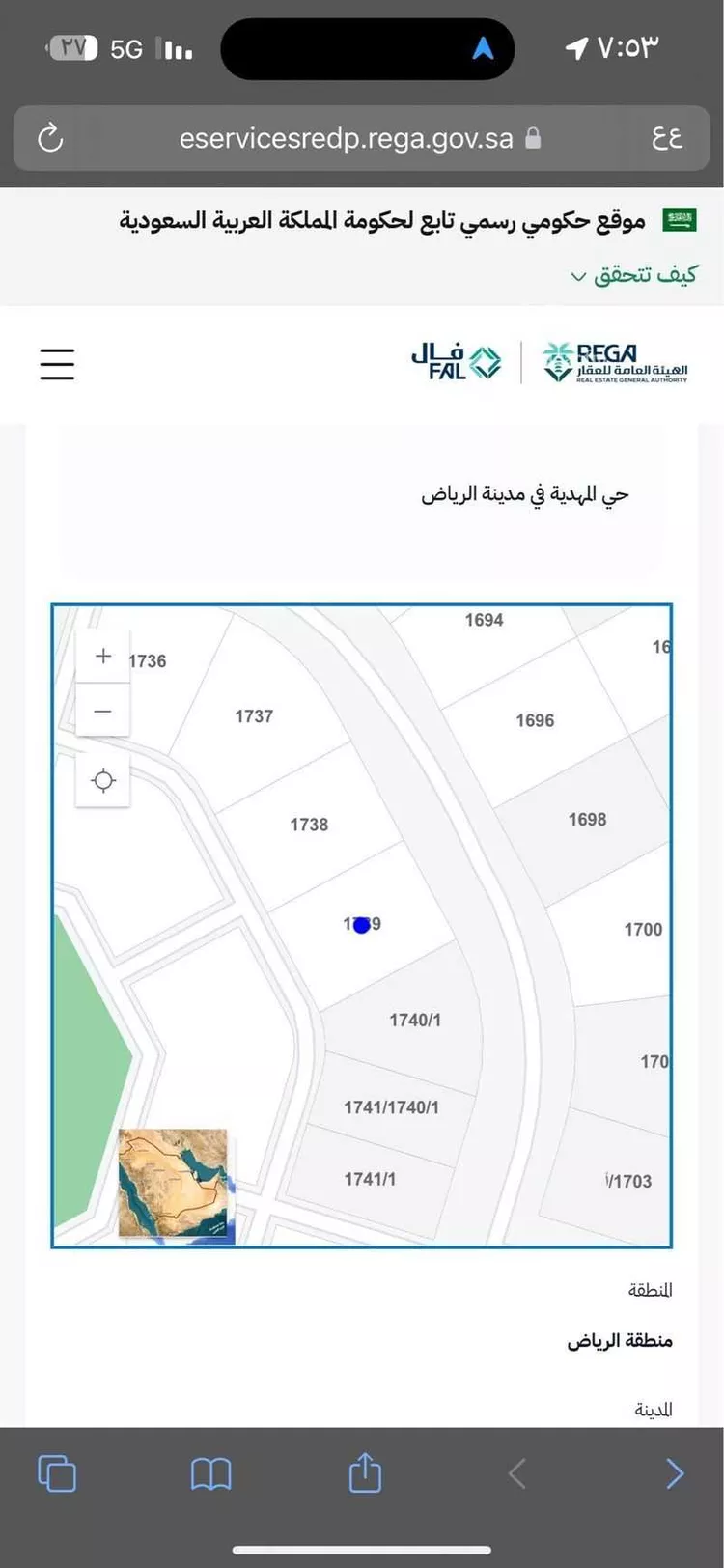The width and height of the screenshot is (724, 1568).
Task: Click the Saudi flag emblem next to the government notice
Action: [x=682, y=218]
